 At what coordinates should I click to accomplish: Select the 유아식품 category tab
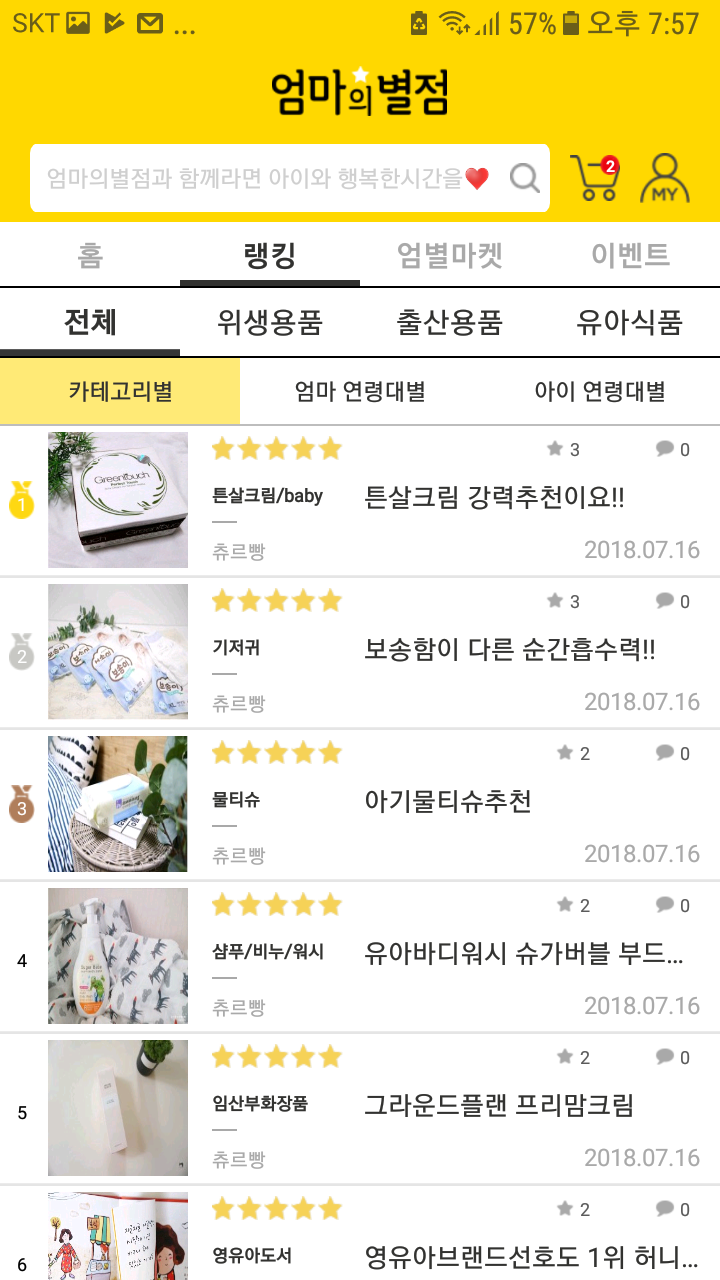[x=629, y=322]
